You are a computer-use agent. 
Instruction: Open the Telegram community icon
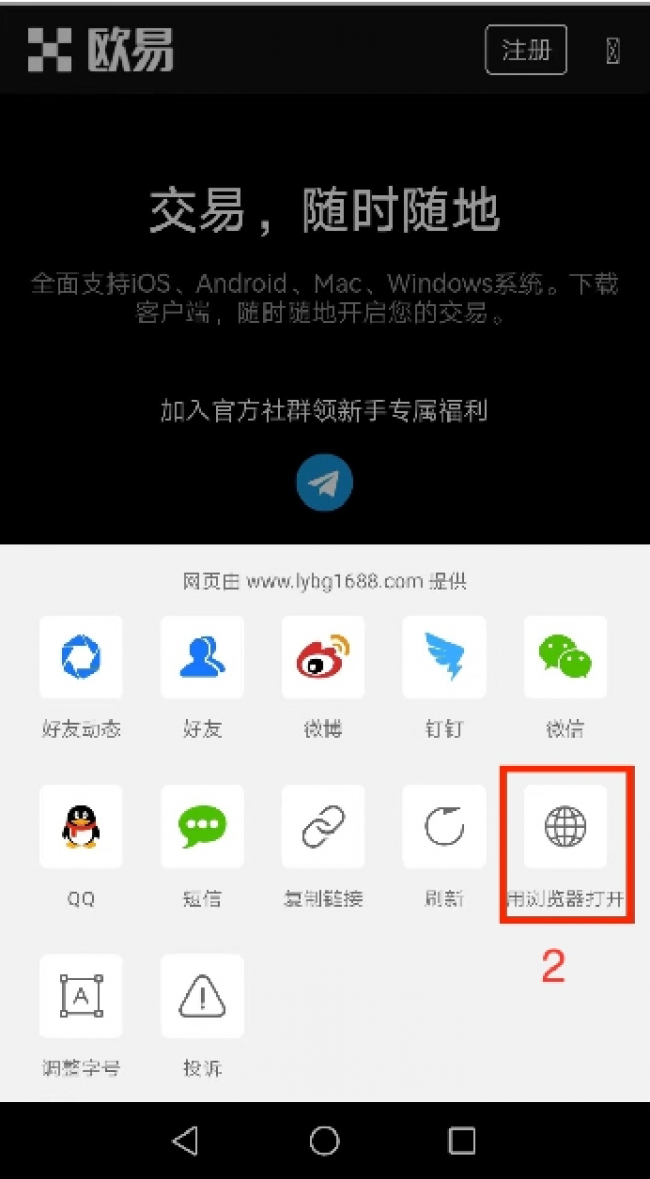[324, 483]
